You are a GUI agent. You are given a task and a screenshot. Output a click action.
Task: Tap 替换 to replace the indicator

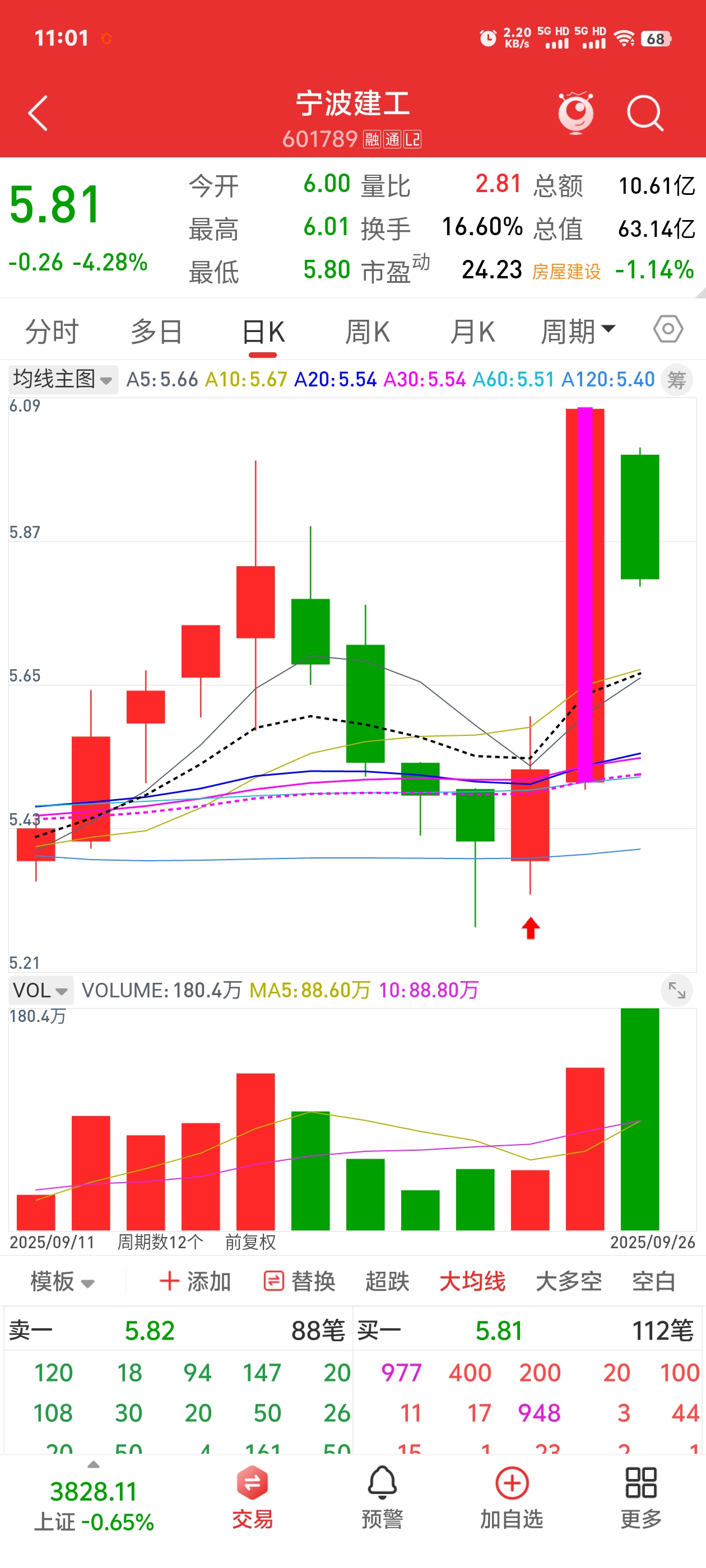[x=299, y=1282]
